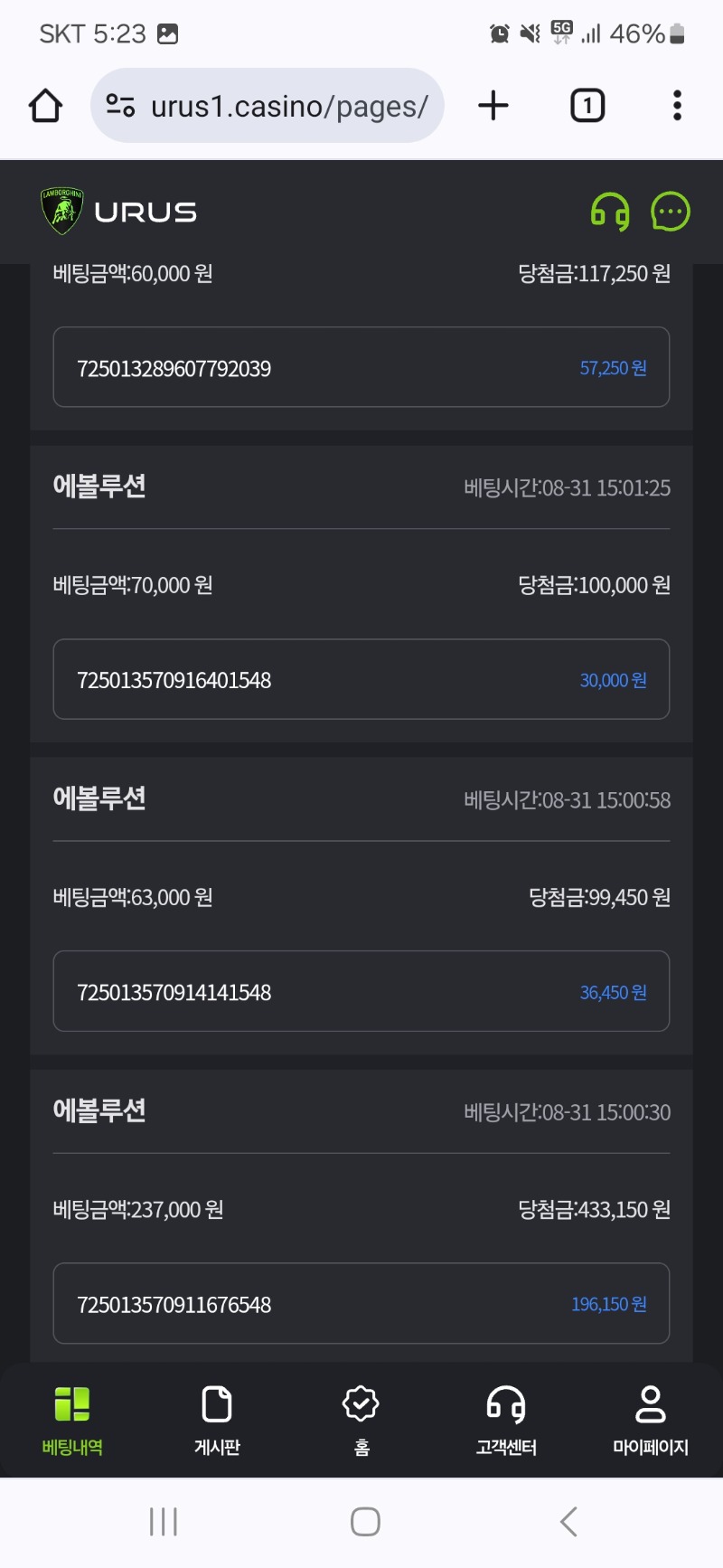The width and height of the screenshot is (723, 1568).
Task: Go to the 홈 tab
Action: pos(361,1421)
